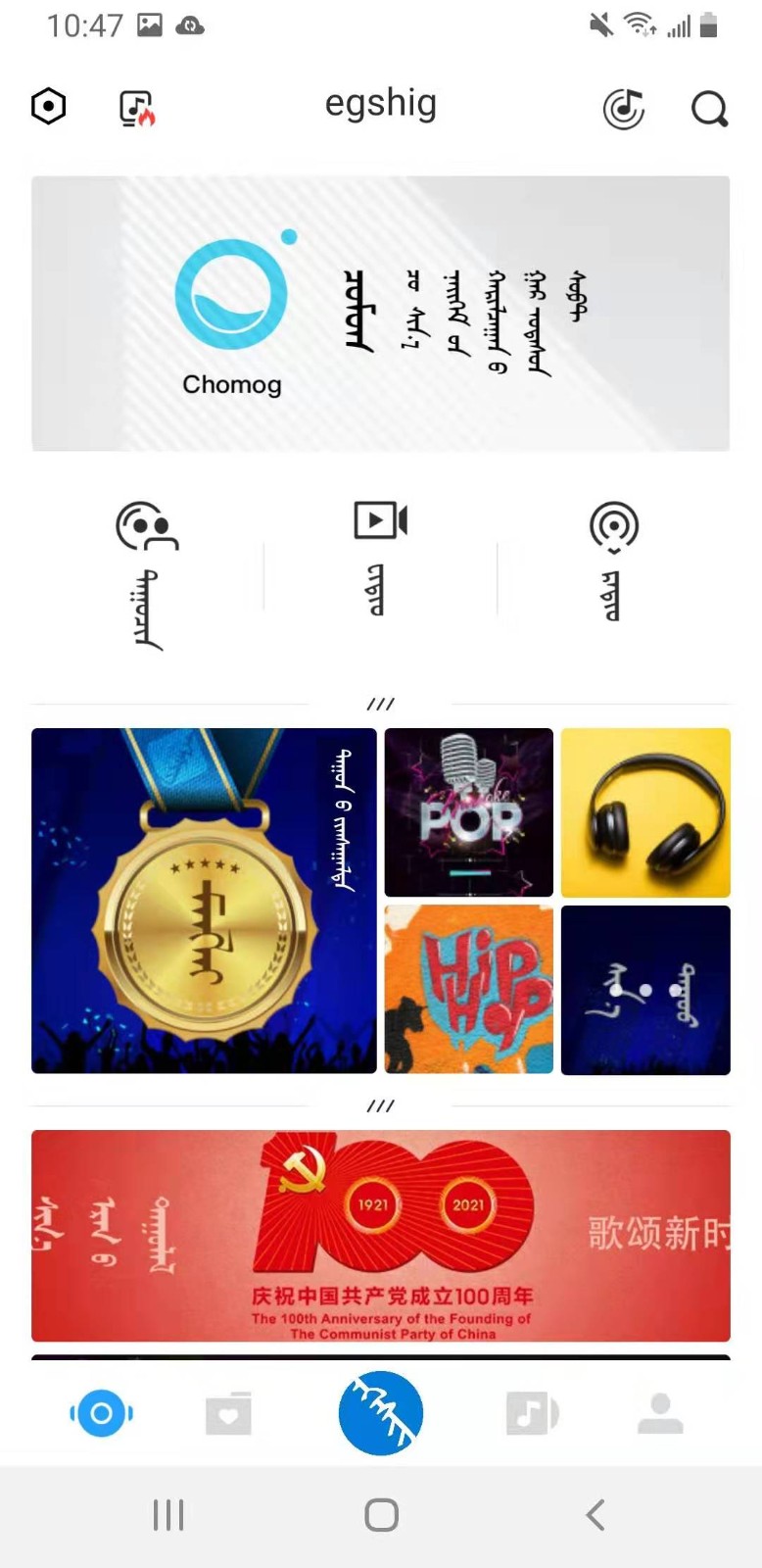
Task: Open the dark blue Mongolian script tile
Action: click(645, 989)
